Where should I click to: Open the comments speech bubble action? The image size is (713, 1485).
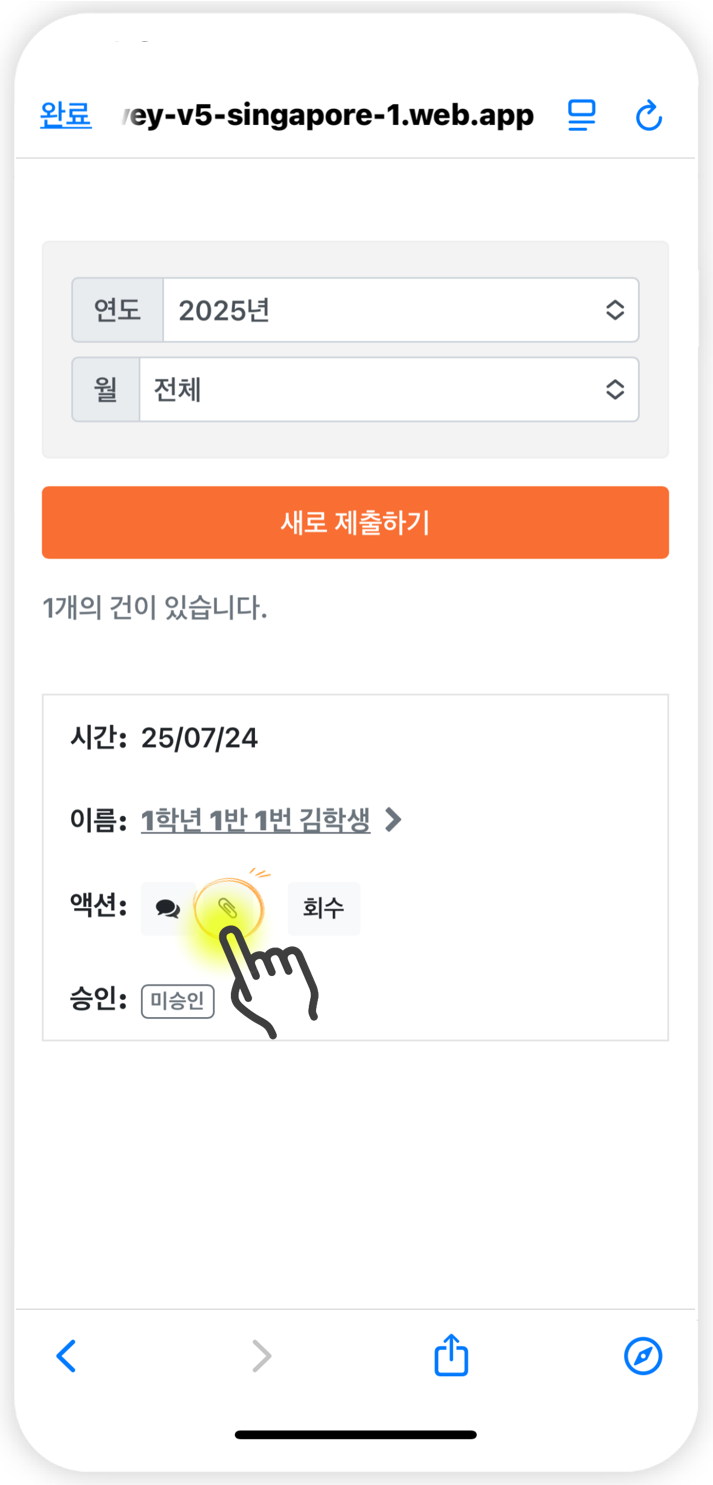click(168, 908)
